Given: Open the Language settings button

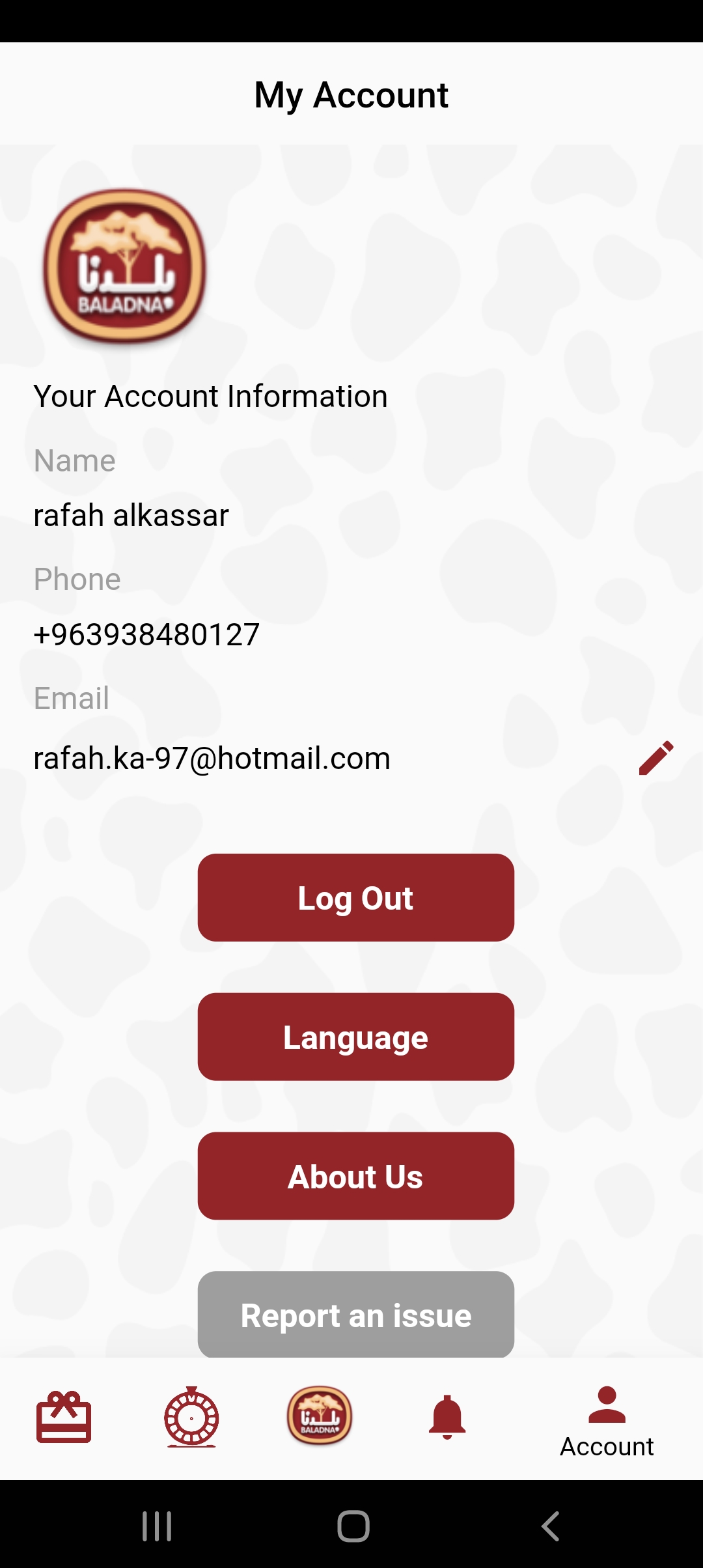Looking at the screenshot, I should tap(356, 1037).
